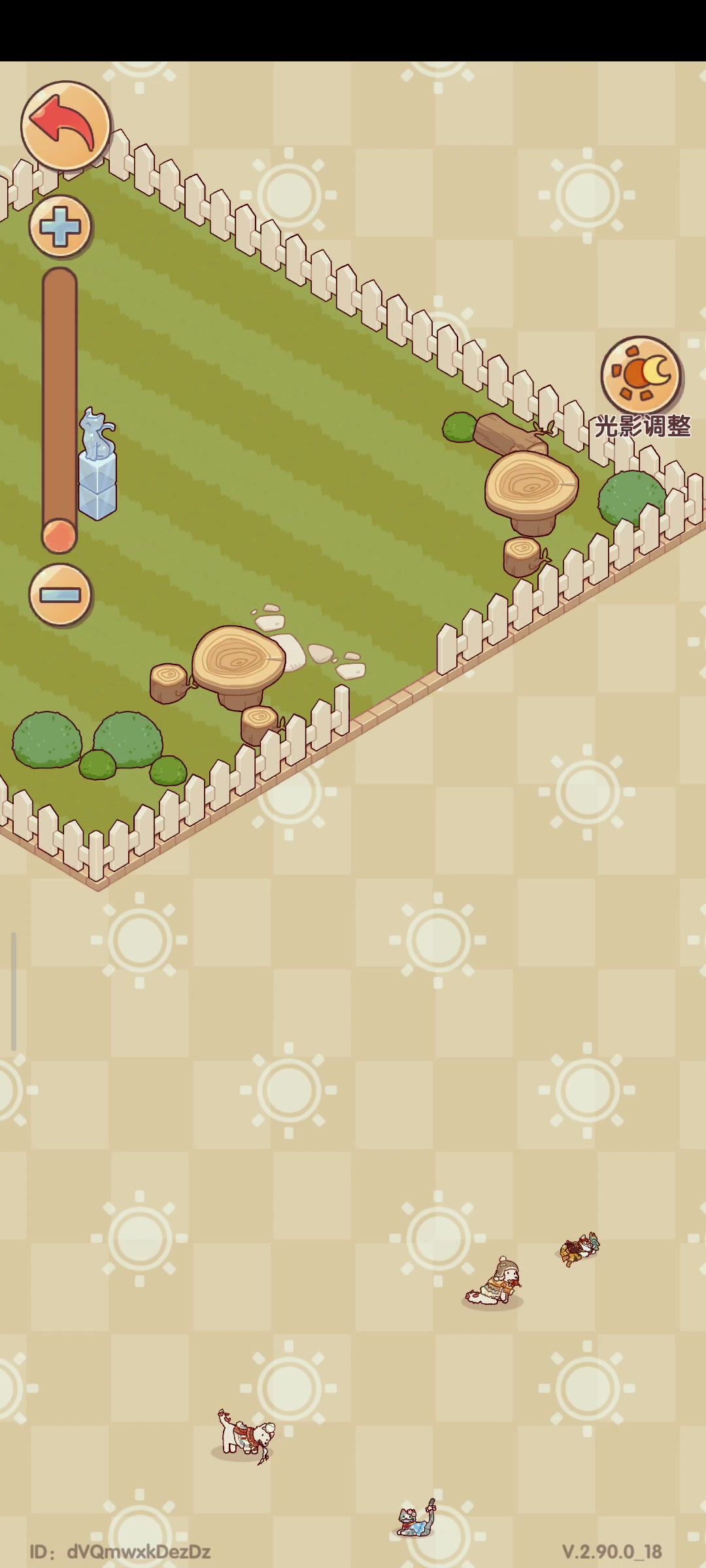The width and height of the screenshot is (706, 1568).
Task: Tap the red back arrow button
Action: pos(65,125)
